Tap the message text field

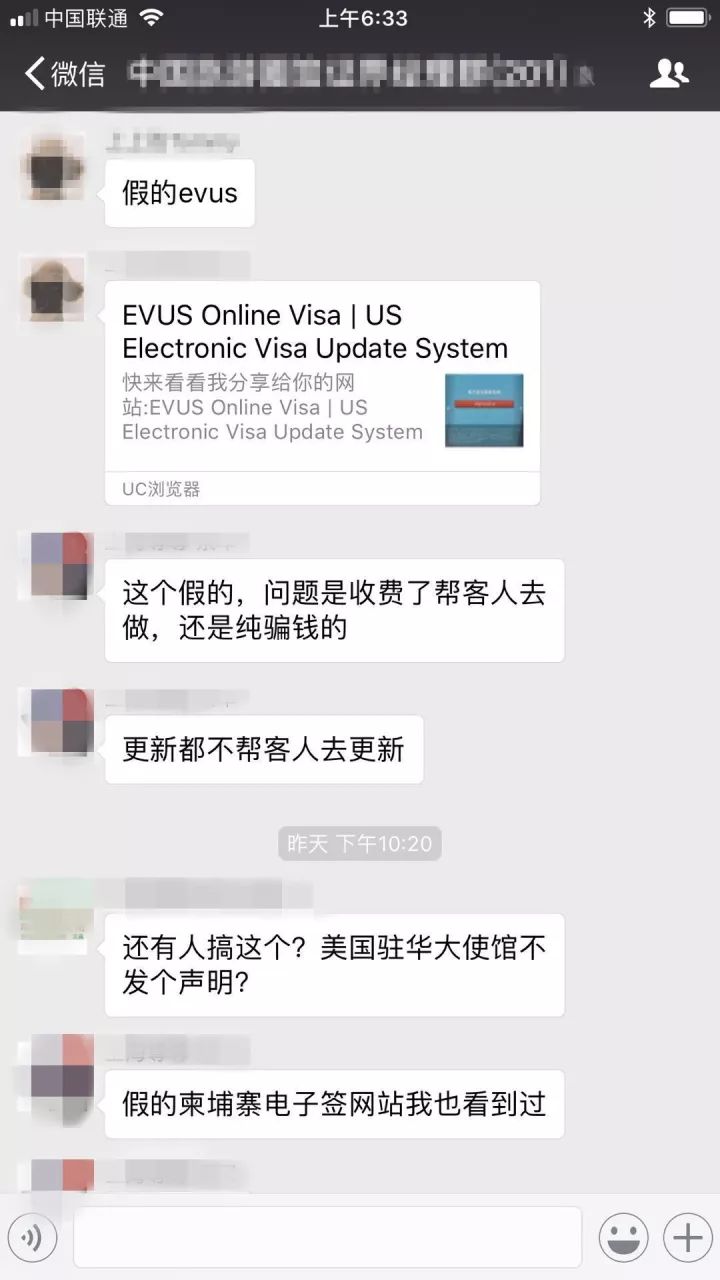point(327,1238)
